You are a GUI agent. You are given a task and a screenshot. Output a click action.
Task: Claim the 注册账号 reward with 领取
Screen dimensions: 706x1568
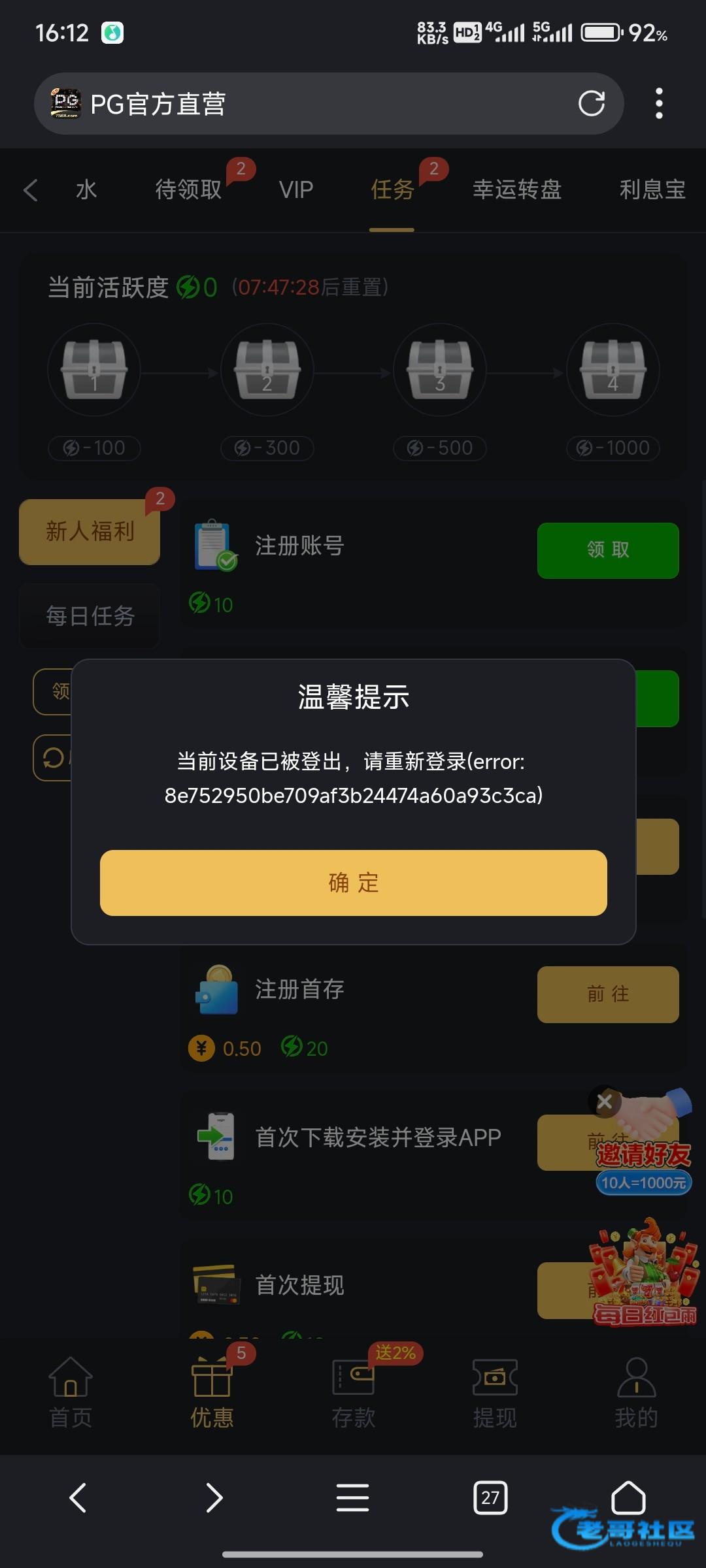[x=607, y=550]
